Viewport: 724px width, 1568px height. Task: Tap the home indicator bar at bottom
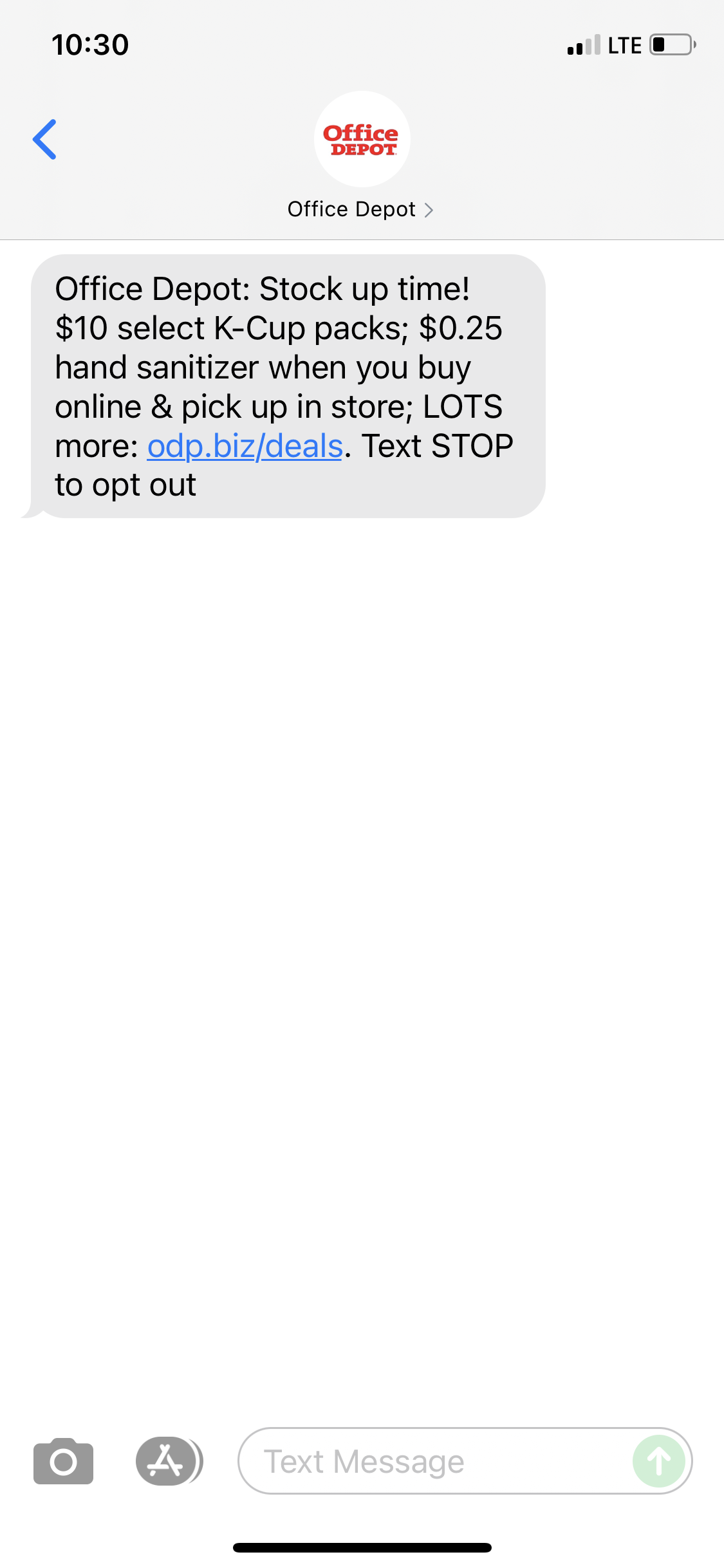(x=362, y=1548)
